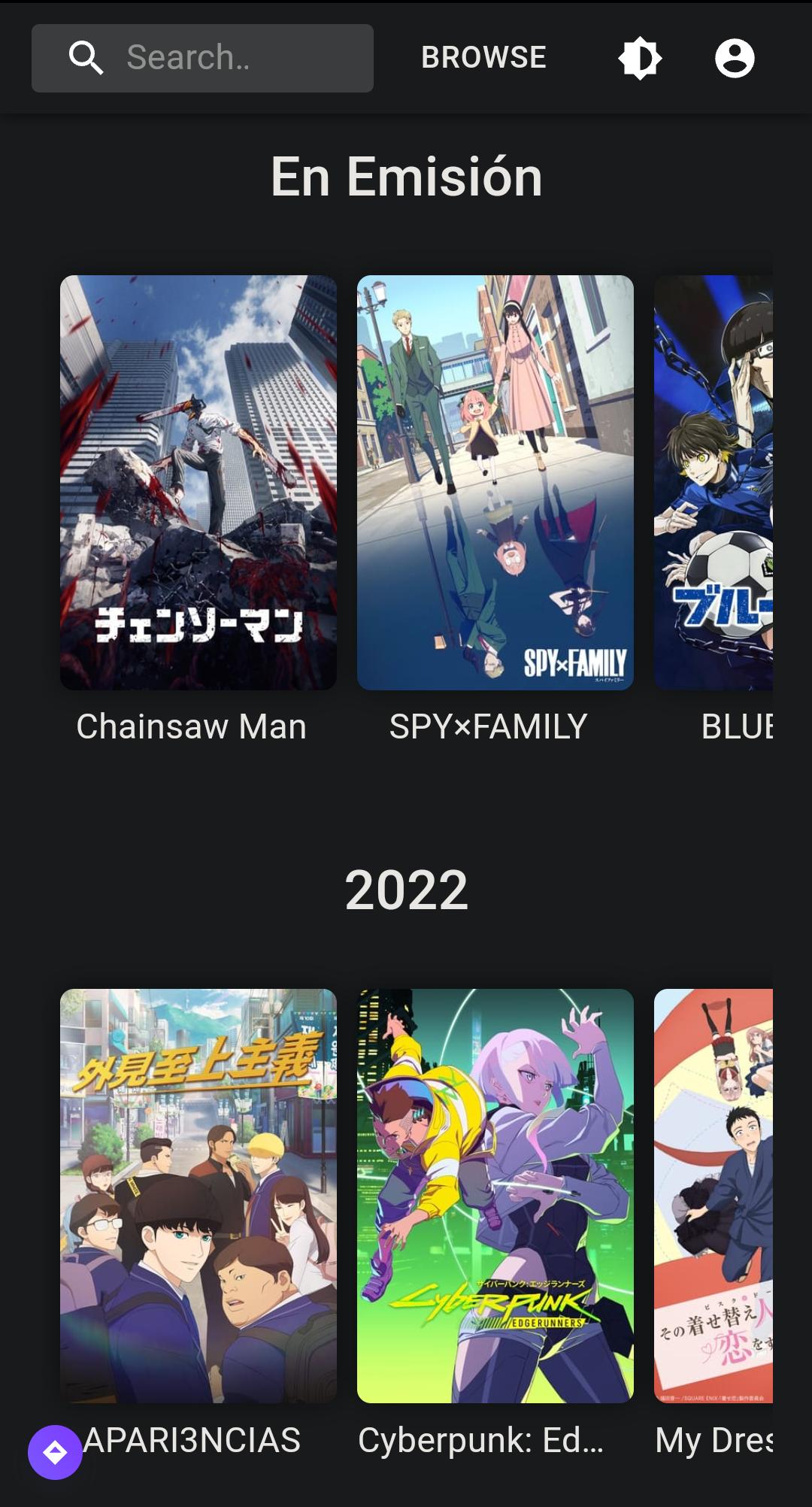The image size is (812, 1507).
Task: Tap the purple floating diamond button
Action: click(55, 1452)
